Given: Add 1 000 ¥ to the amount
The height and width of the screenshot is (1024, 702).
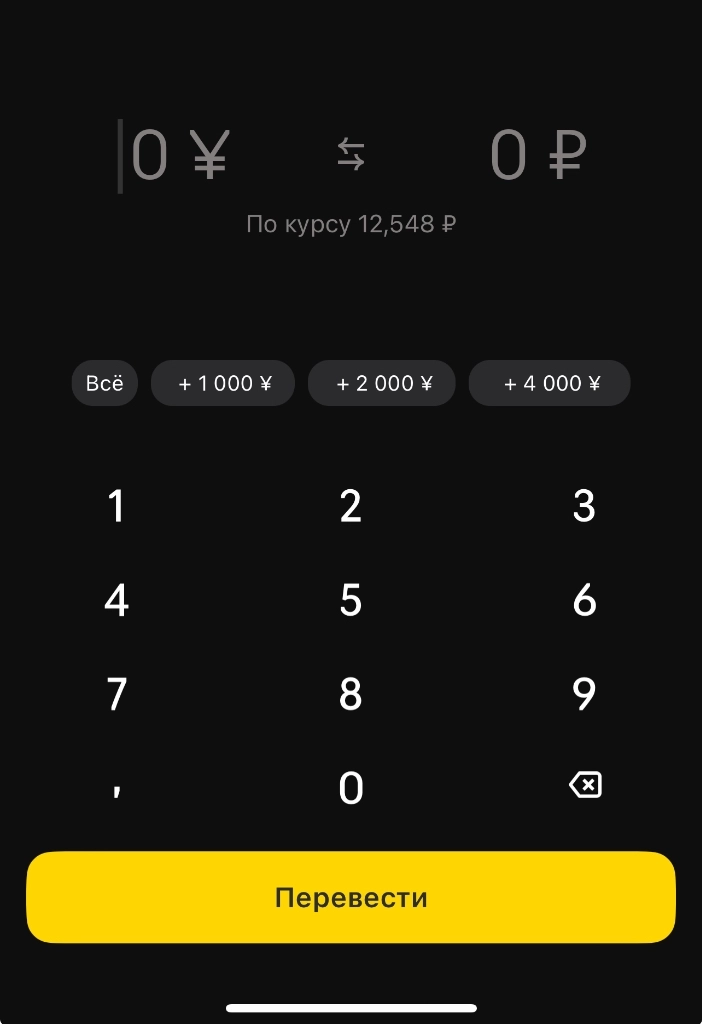Looking at the screenshot, I should (x=223, y=383).
